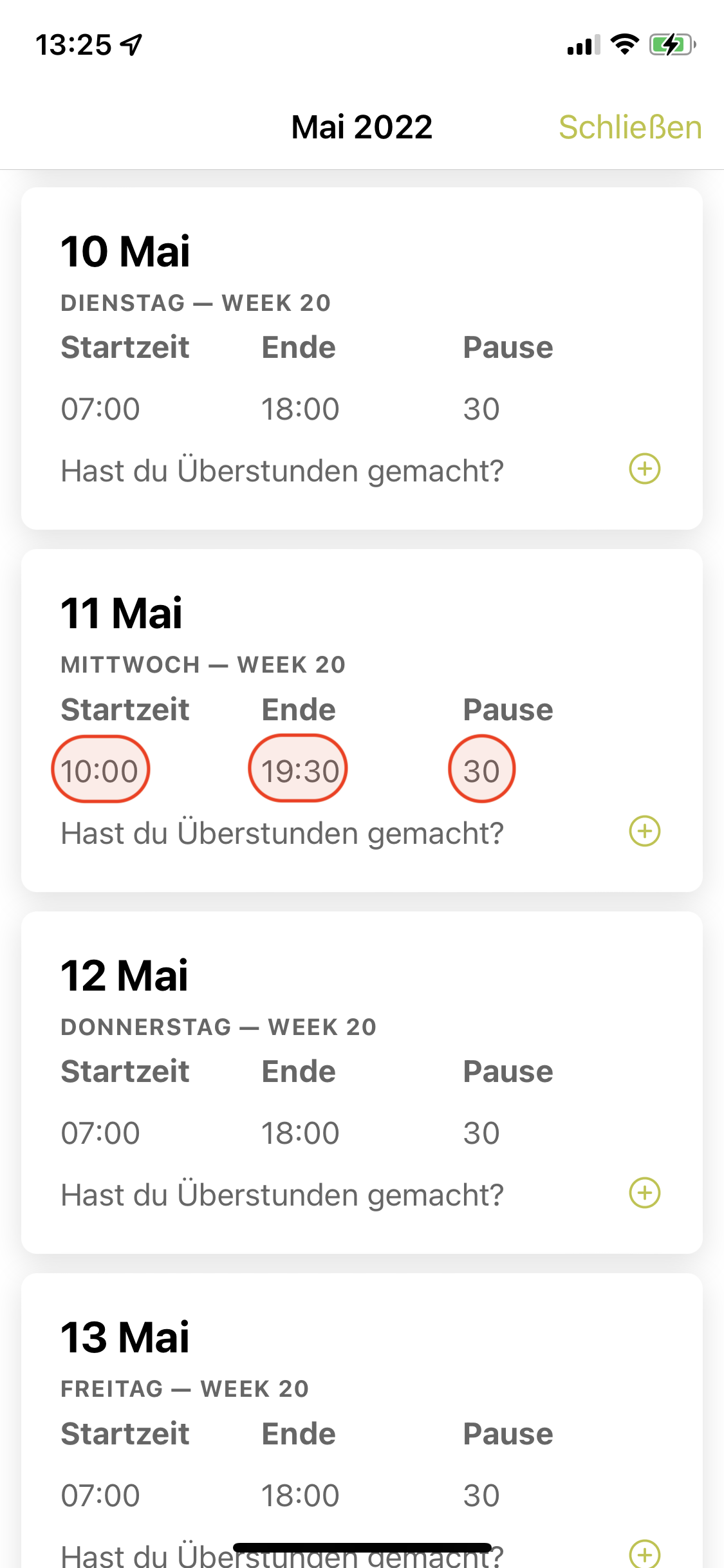
Task: Edit highlighted 10:00 start time on 11 Mai
Action: click(100, 770)
